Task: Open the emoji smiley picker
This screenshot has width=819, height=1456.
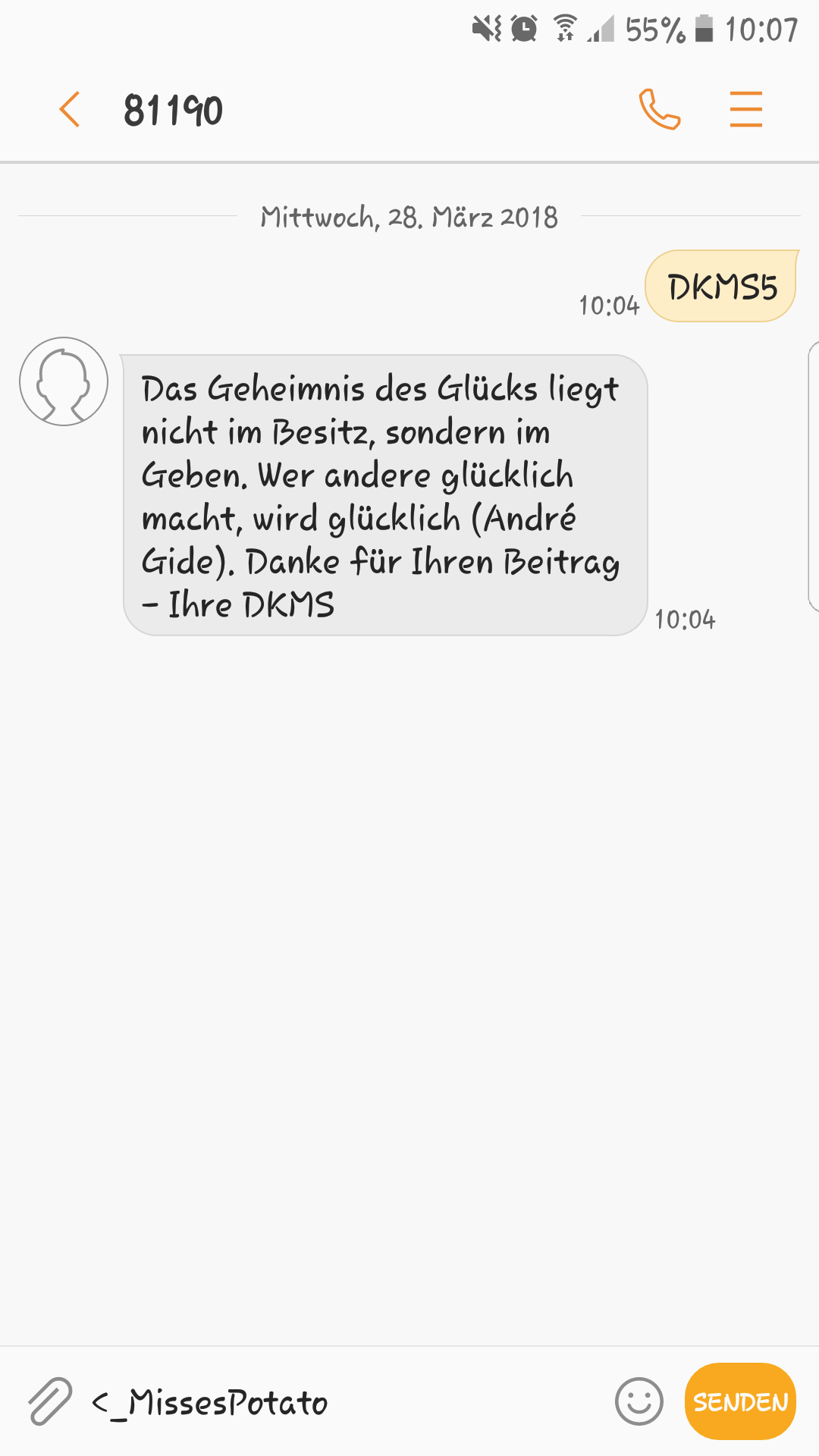Action: coord(639,1401)
